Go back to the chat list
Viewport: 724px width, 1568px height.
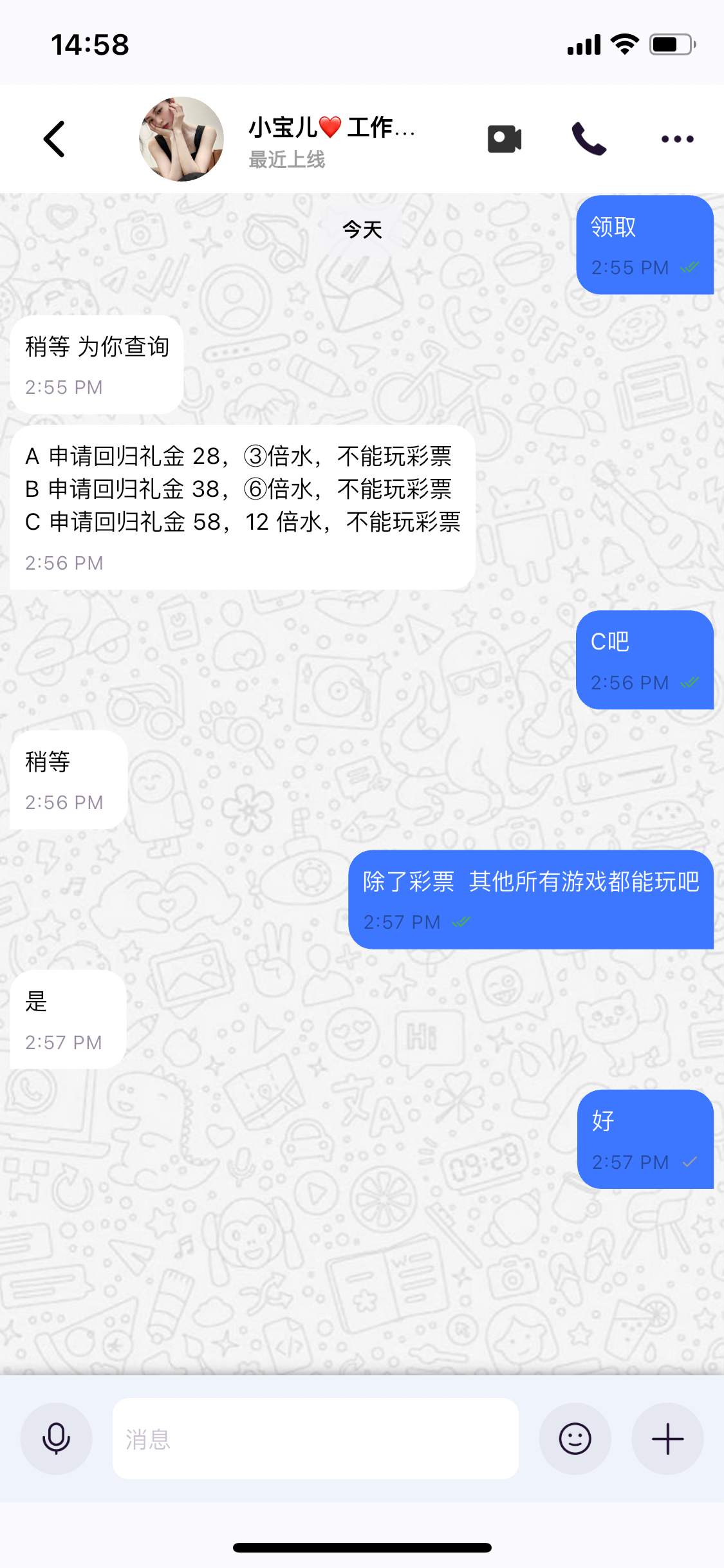coord(55,139)
